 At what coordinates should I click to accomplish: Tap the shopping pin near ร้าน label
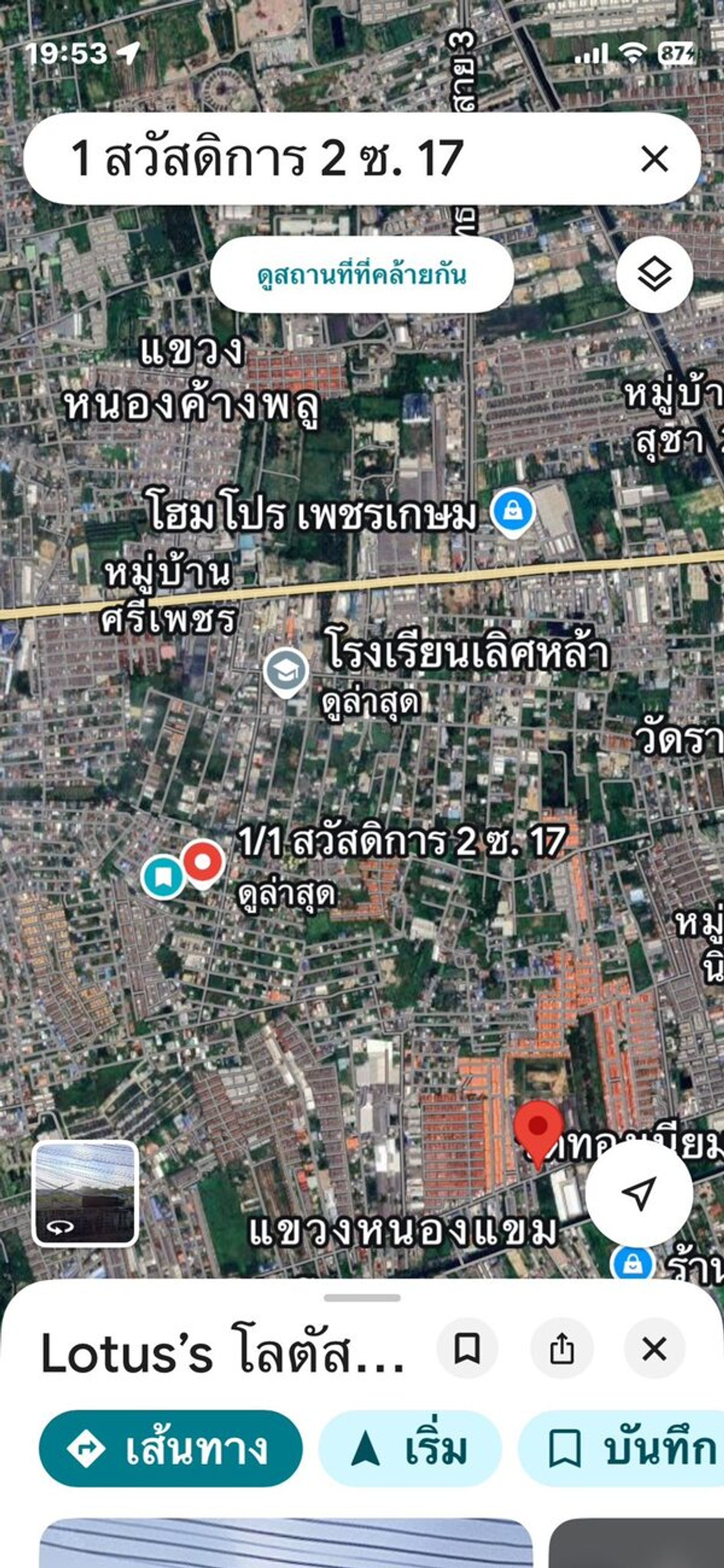click(632, 1263)
